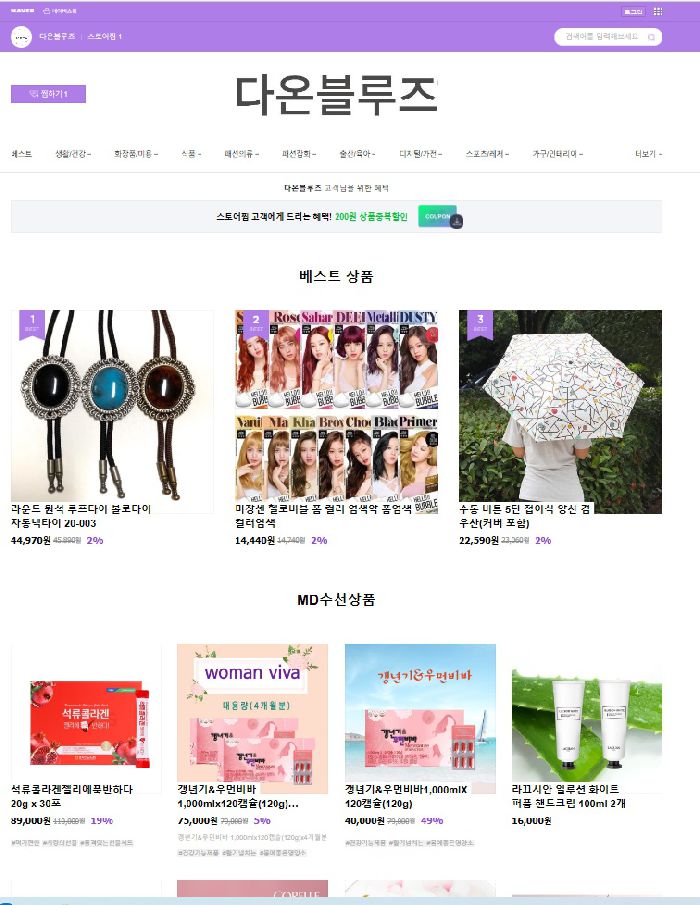Open the 석류콜라겐젤리 product card
The width and height of the screenshot is (700, 905).
coord(86,718)
